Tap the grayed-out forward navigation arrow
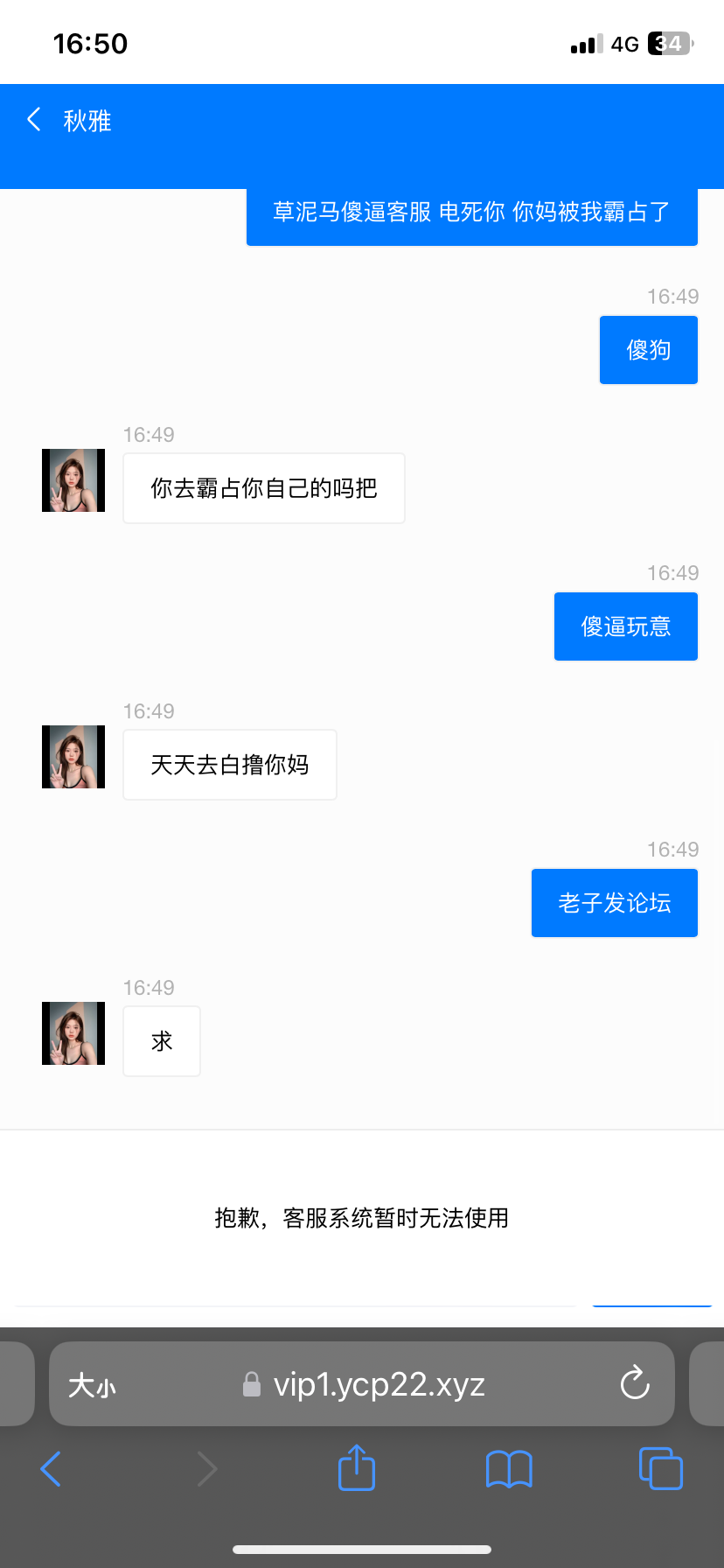The height and width of the screenshot is (1568, 724). 206,1469
